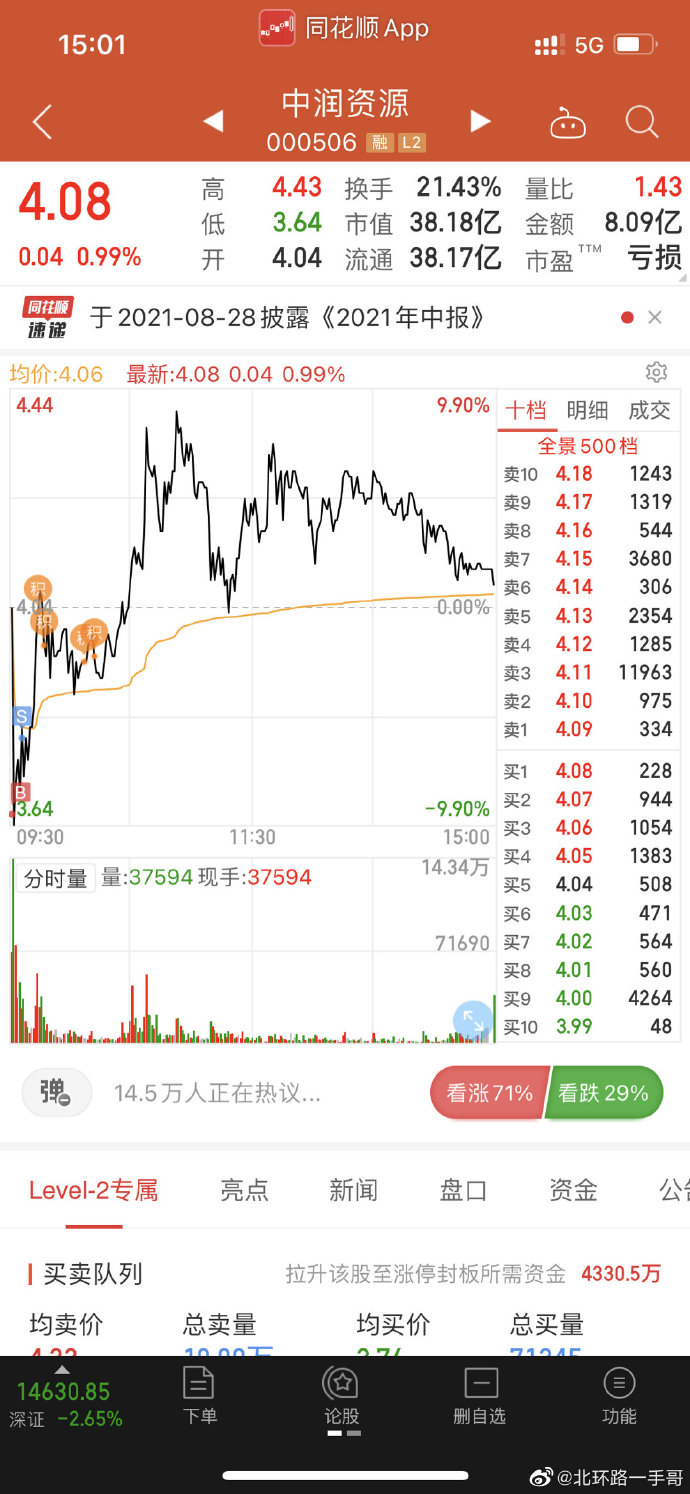Switch to the 成交 tab

click(x=649, y=410)
